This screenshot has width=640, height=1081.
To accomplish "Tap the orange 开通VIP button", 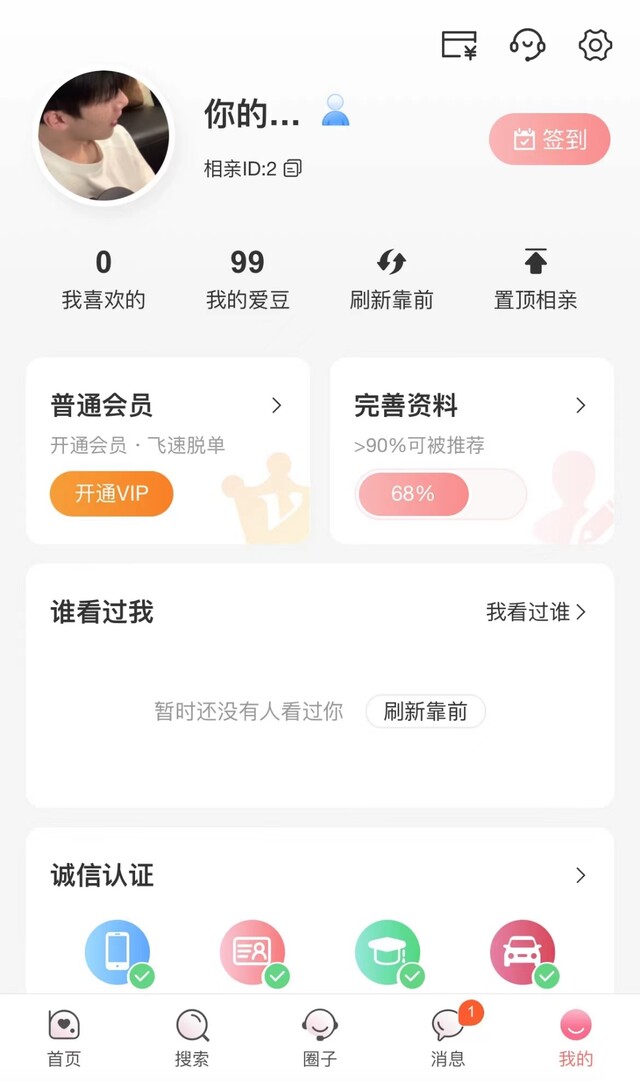I will coord(111,494).
